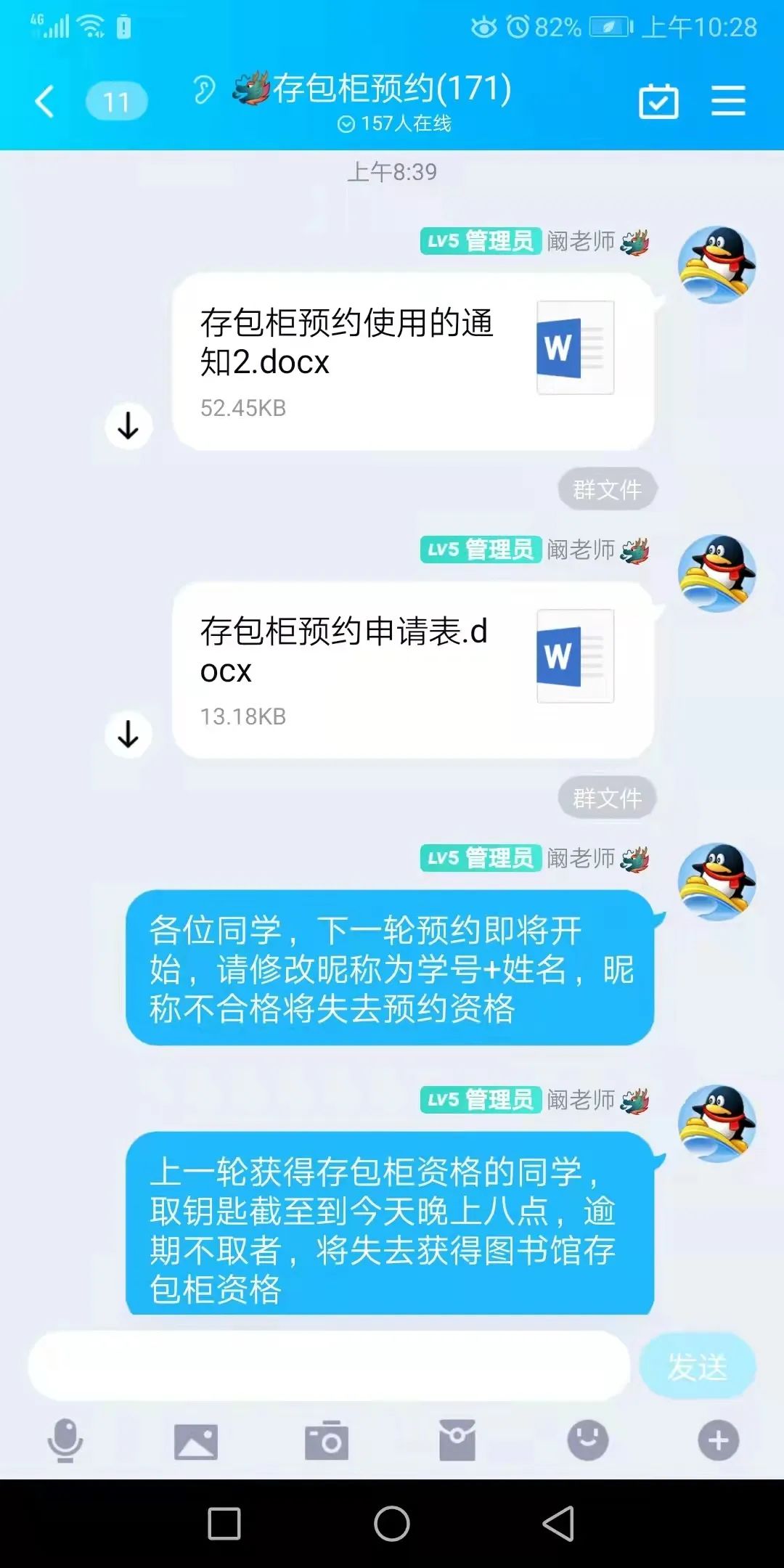Open the camera icon

(x=328, y=1441)
